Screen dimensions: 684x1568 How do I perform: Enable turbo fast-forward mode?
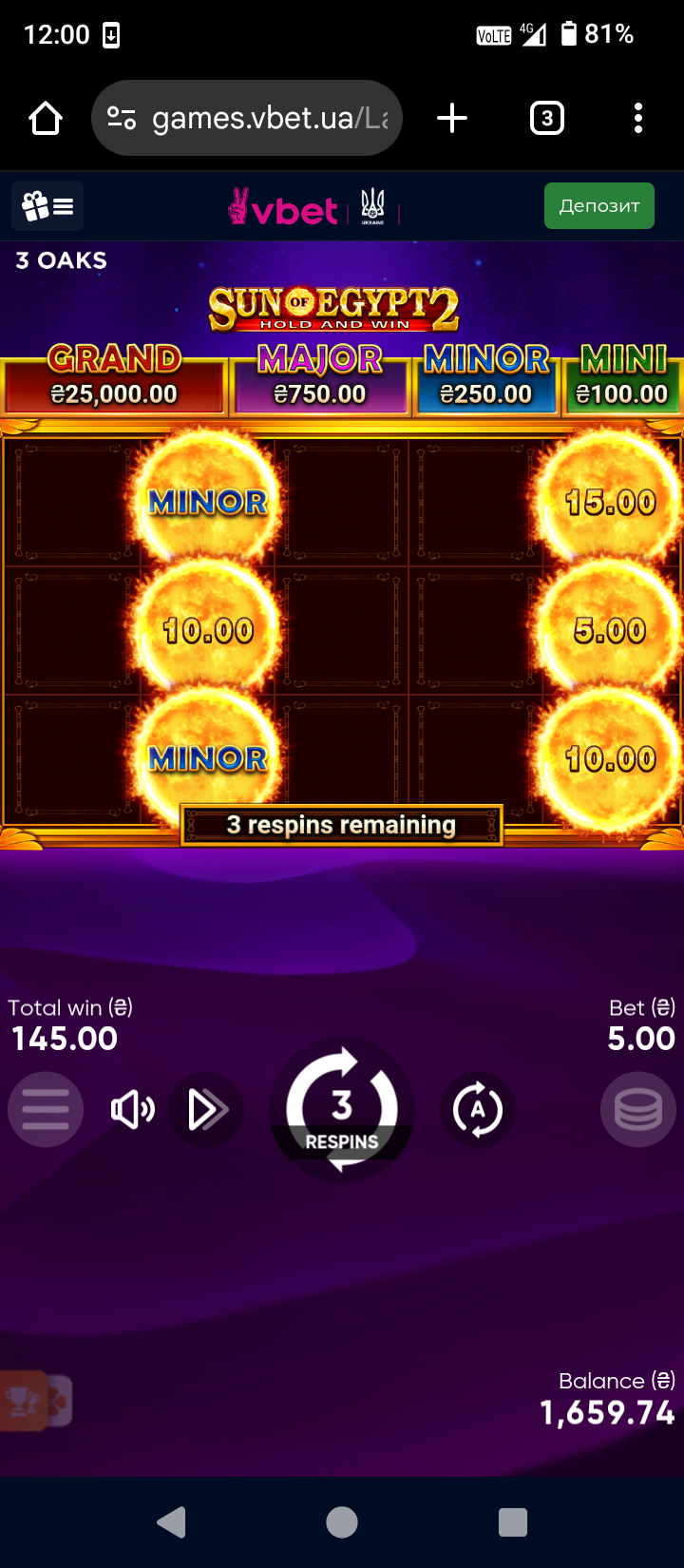coord(206,1109)
